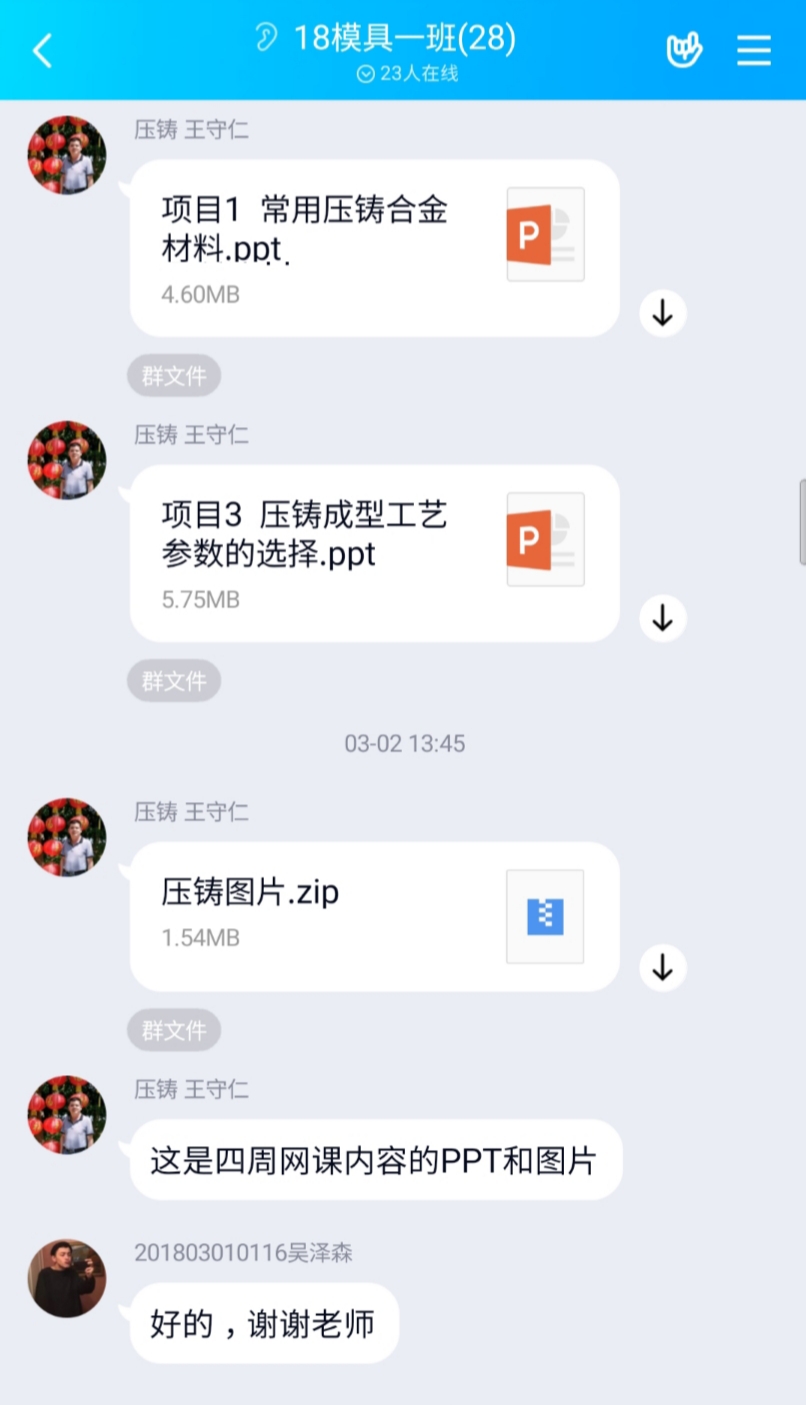Tap 群文件 chip under 项目1 file
This screenshot has height=1405, width=806.
[x=173, y=376]
